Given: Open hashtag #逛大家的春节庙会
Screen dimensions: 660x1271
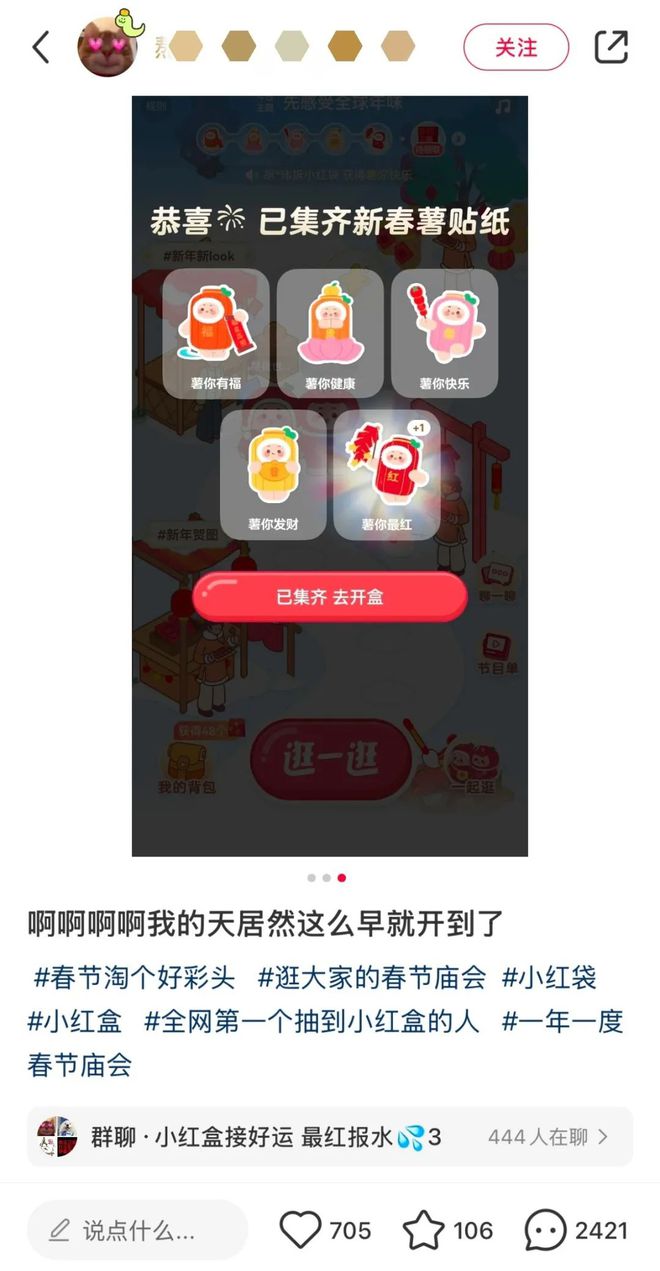Looking at the screenshot, I should click(371, 976).
